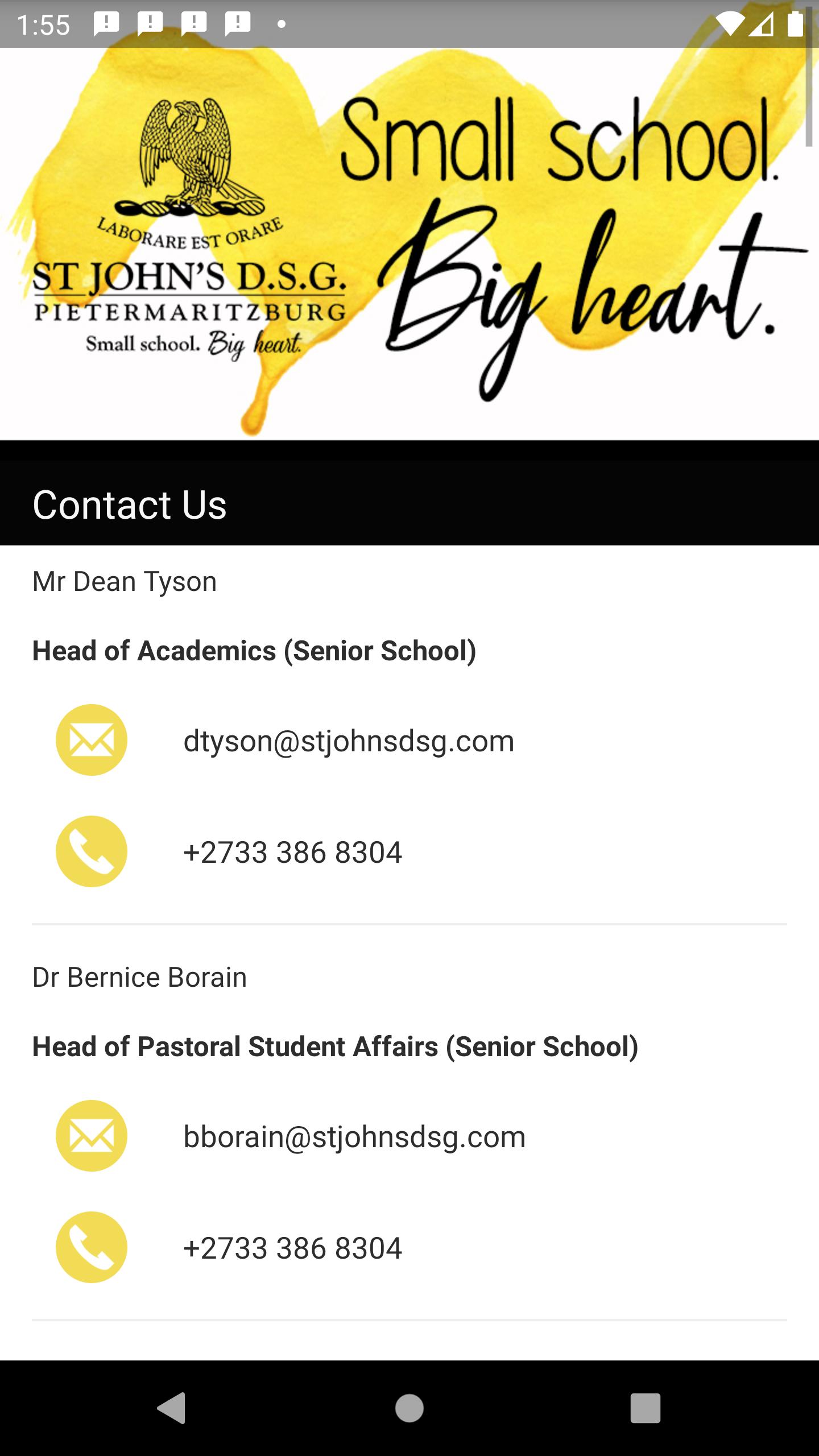The height and width of the screenshot is (1456, 819).
Task: Call Dr Bernice Borain's phone number
Action: pos(292,1248)
